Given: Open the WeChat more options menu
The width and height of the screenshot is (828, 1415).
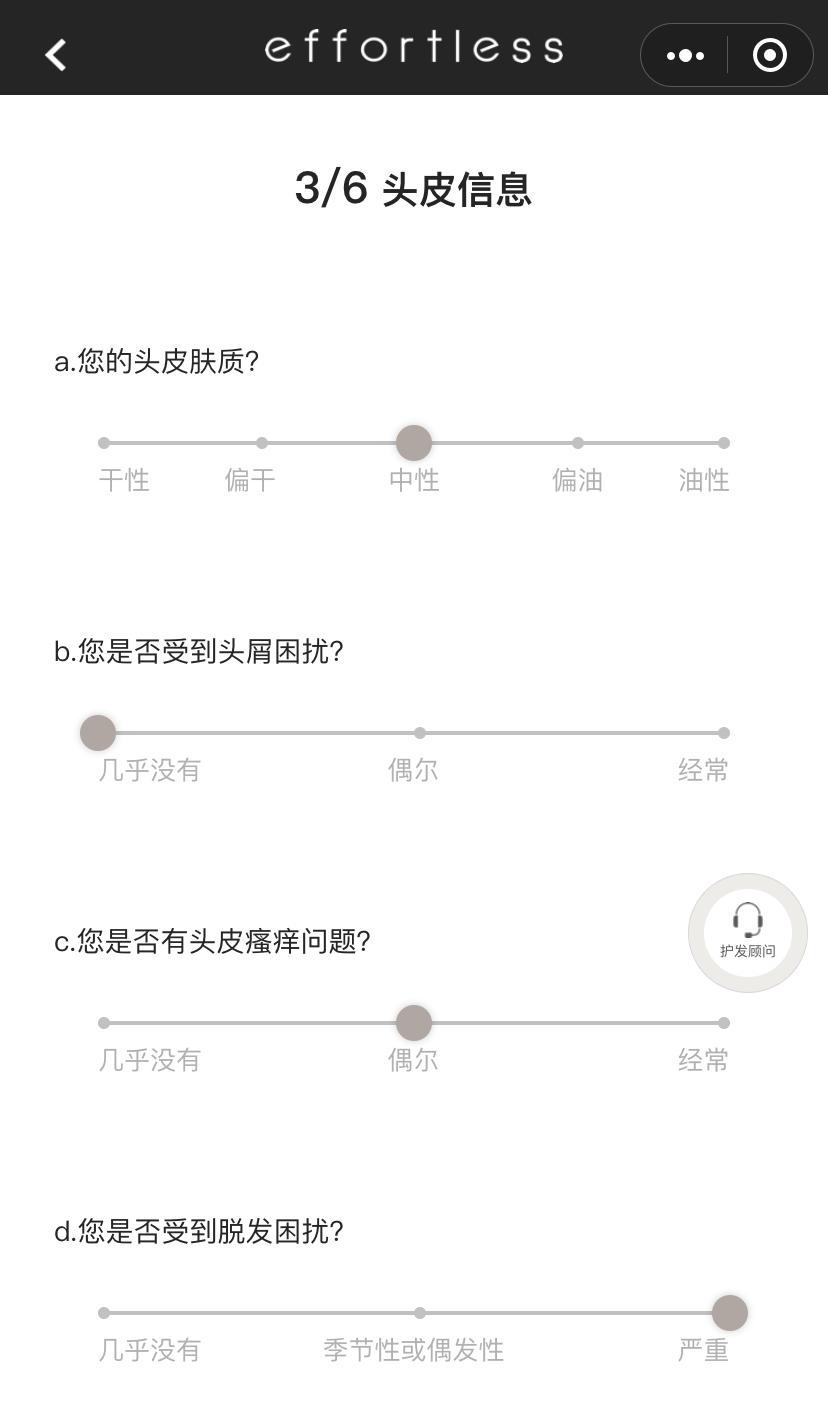Looking at the screenshot, I should point(684,55).
